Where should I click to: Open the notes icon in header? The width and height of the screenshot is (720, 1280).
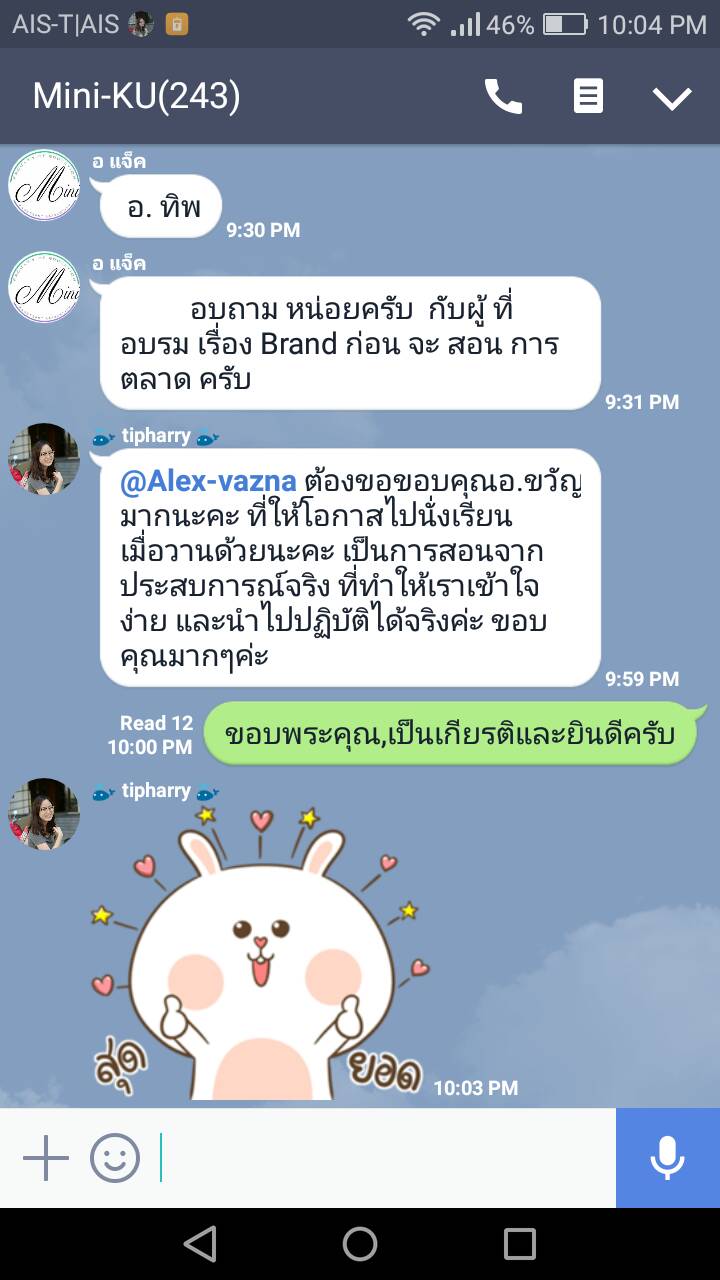[588, 97]
